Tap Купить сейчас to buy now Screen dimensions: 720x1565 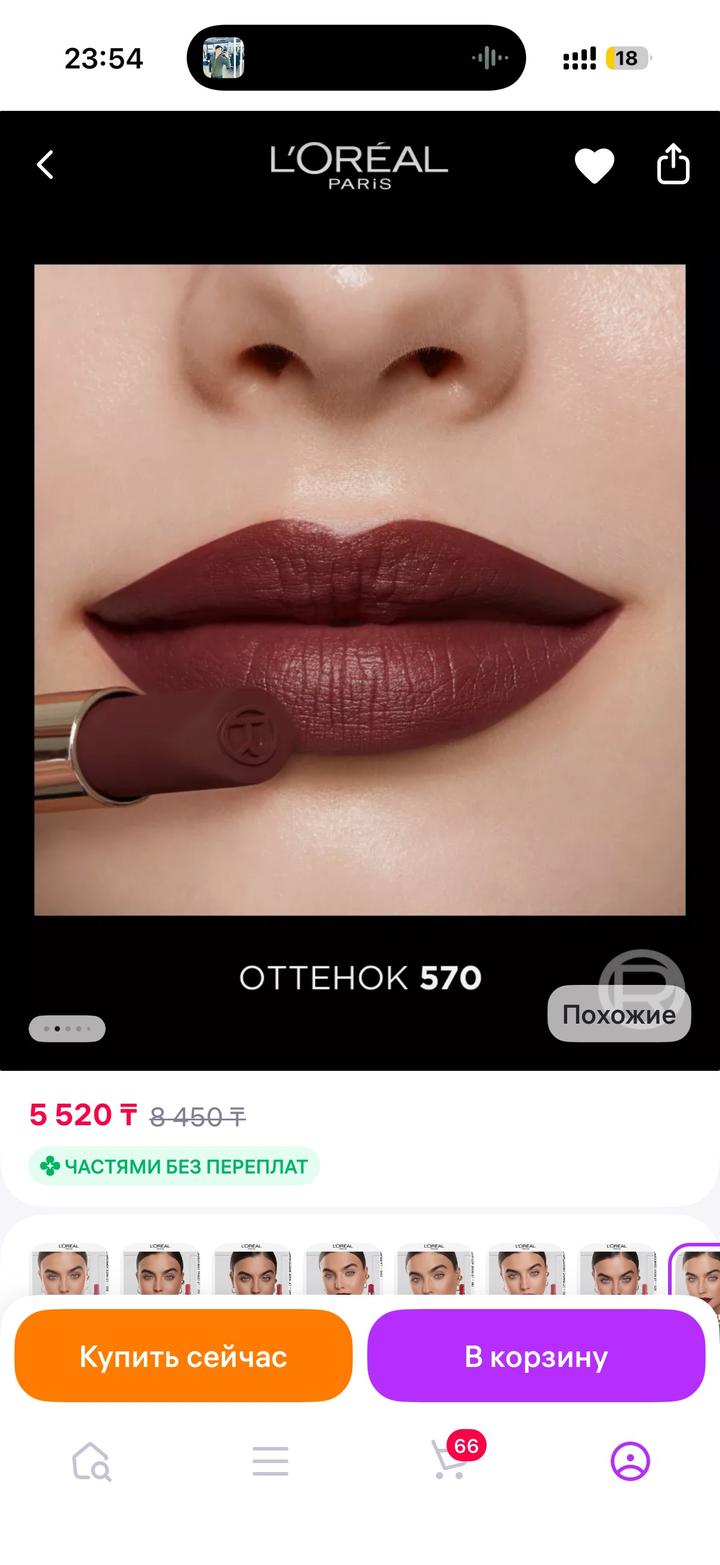183,1356
